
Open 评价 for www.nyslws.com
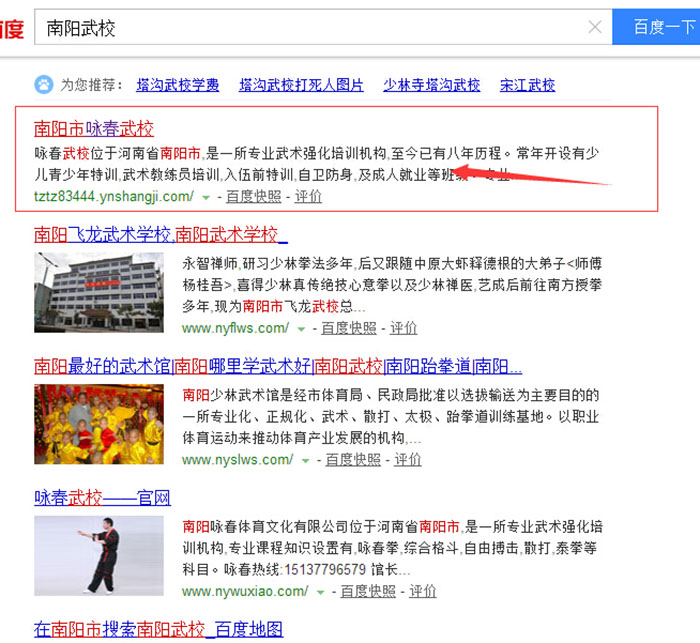408,459
